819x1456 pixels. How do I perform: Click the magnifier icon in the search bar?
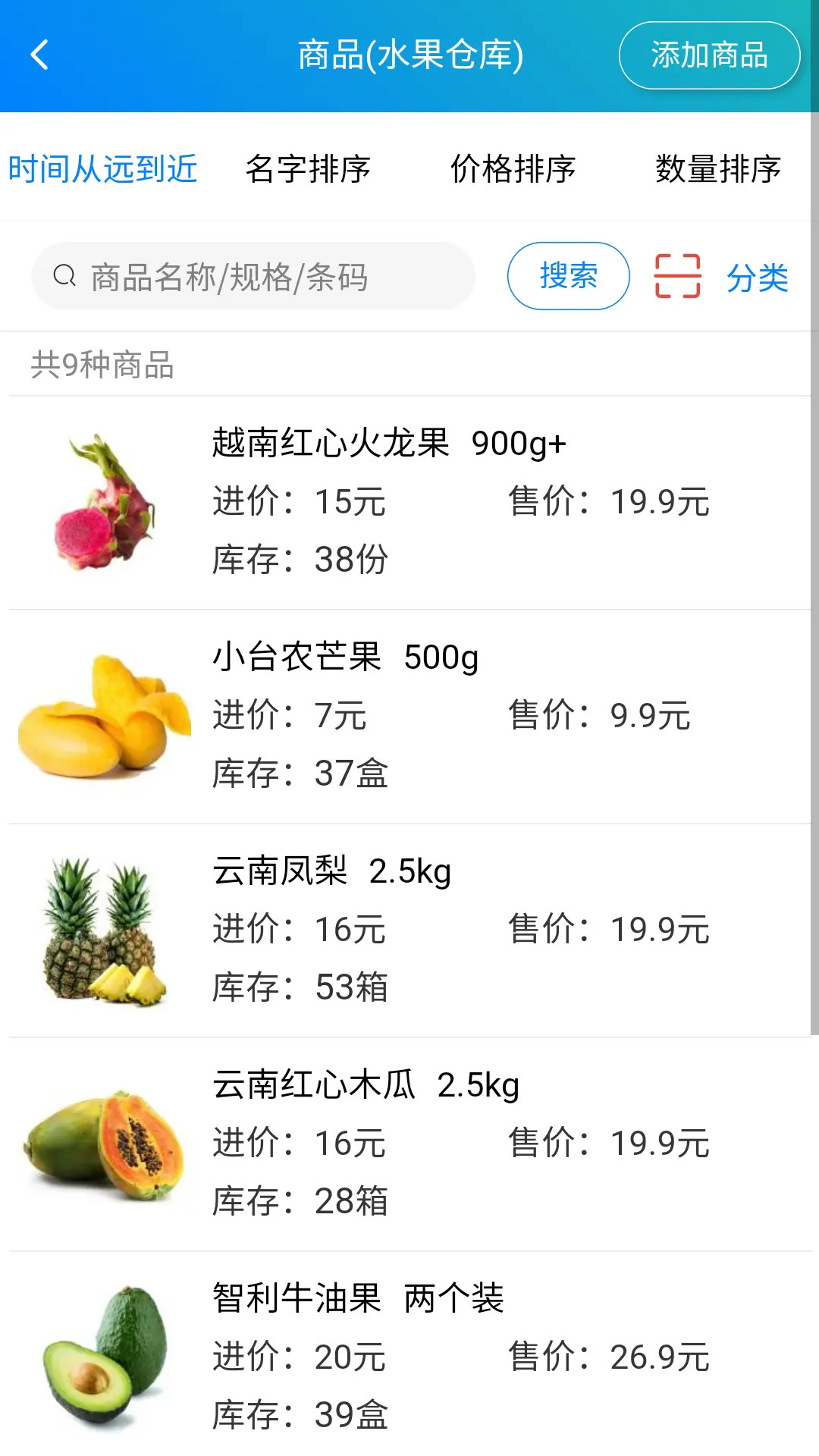pyautogui.click(x=64, y=275)
